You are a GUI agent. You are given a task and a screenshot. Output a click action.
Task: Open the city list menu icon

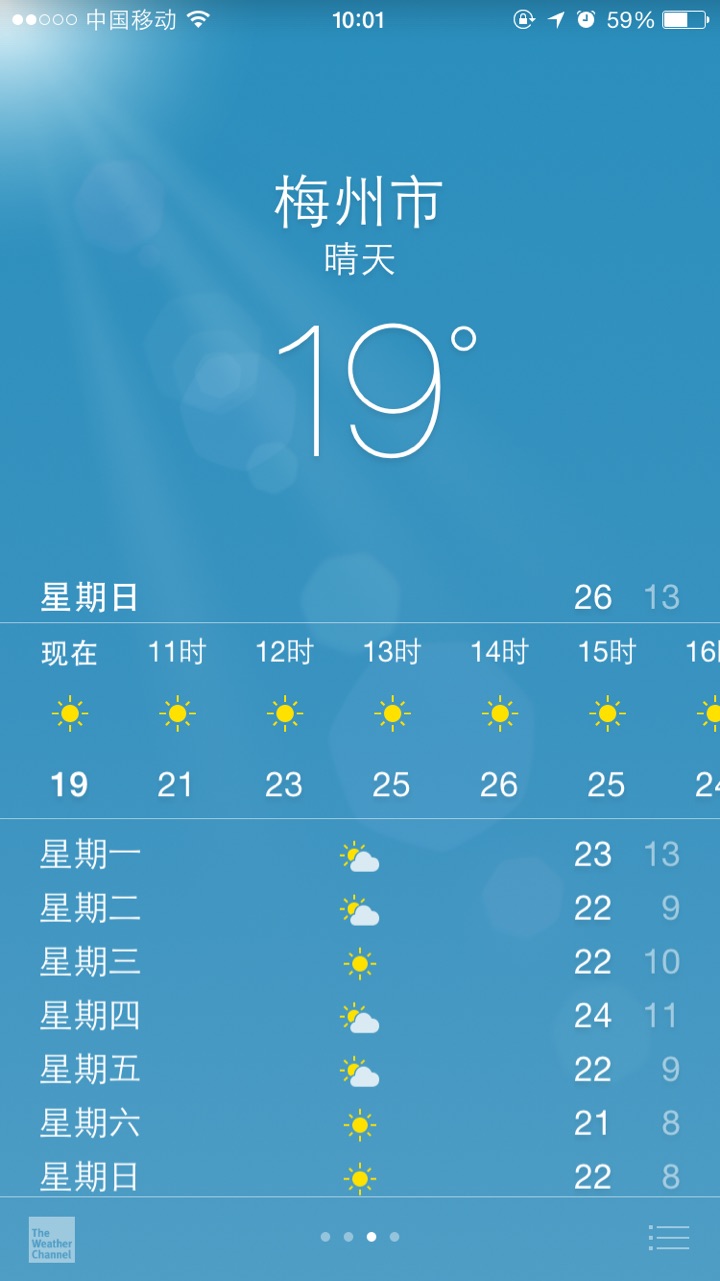[x=669, y=1237]
